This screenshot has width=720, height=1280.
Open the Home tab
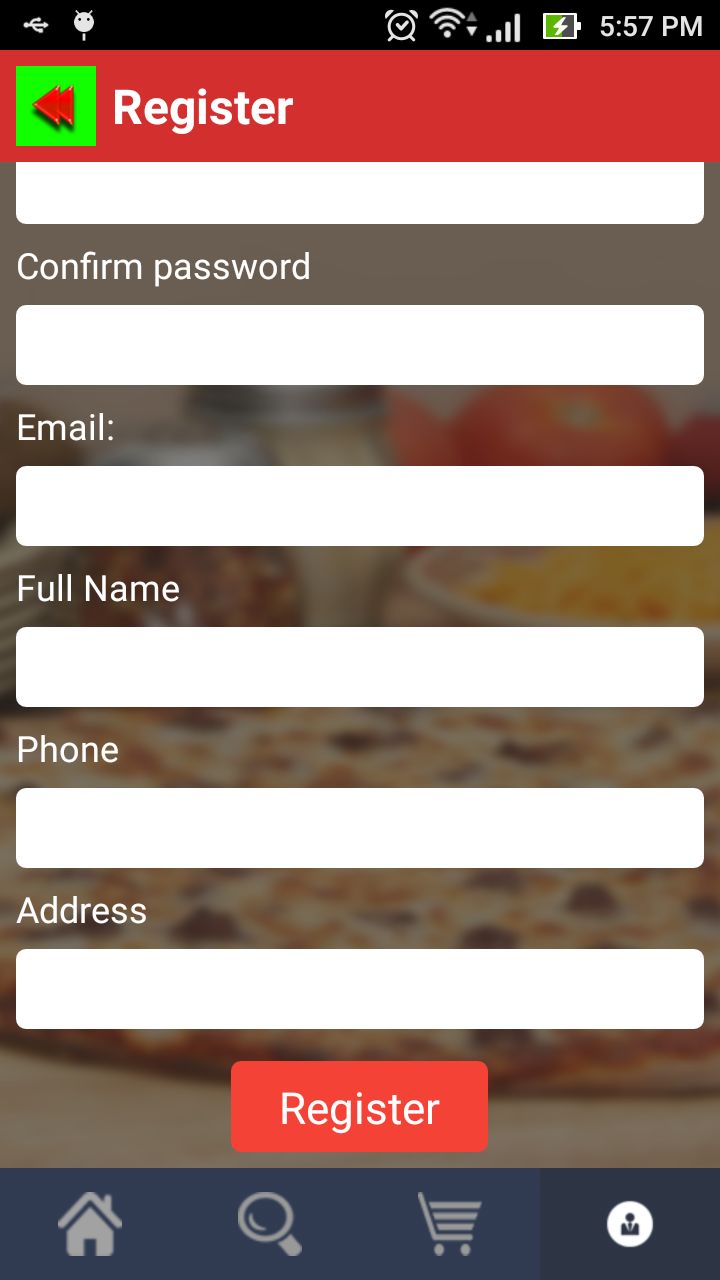(x=90, y=1224)
